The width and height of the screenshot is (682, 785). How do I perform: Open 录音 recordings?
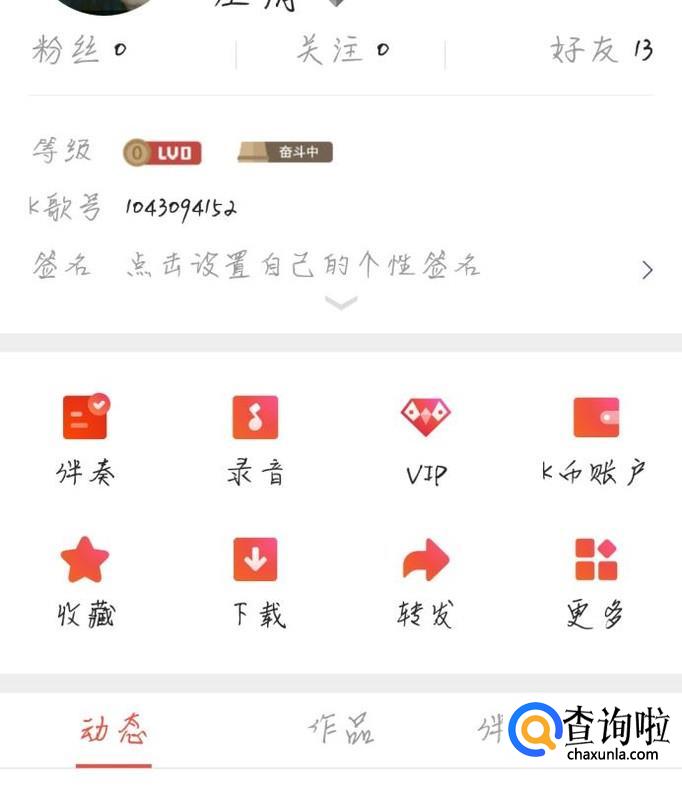255,440
